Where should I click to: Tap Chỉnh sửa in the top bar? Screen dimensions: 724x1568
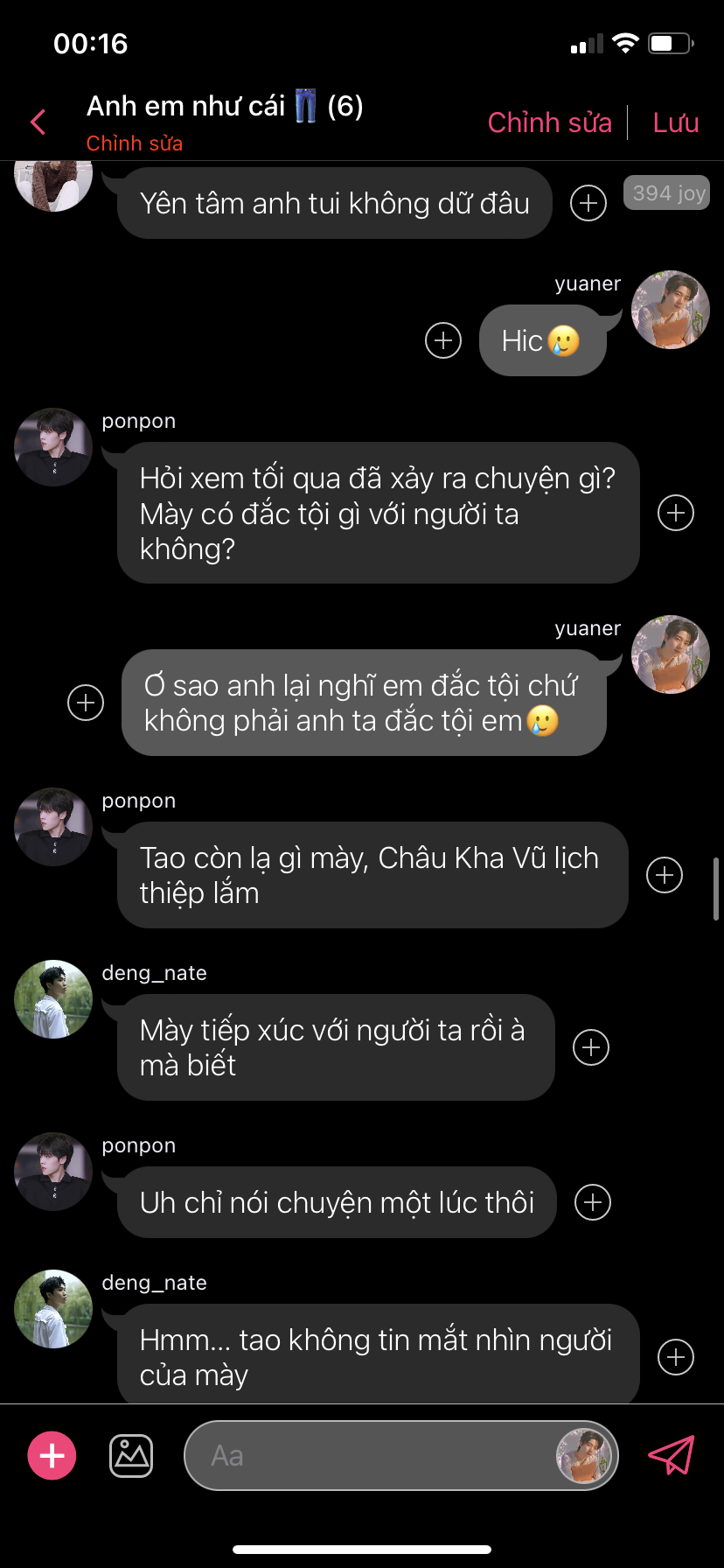tap(549, 122)
